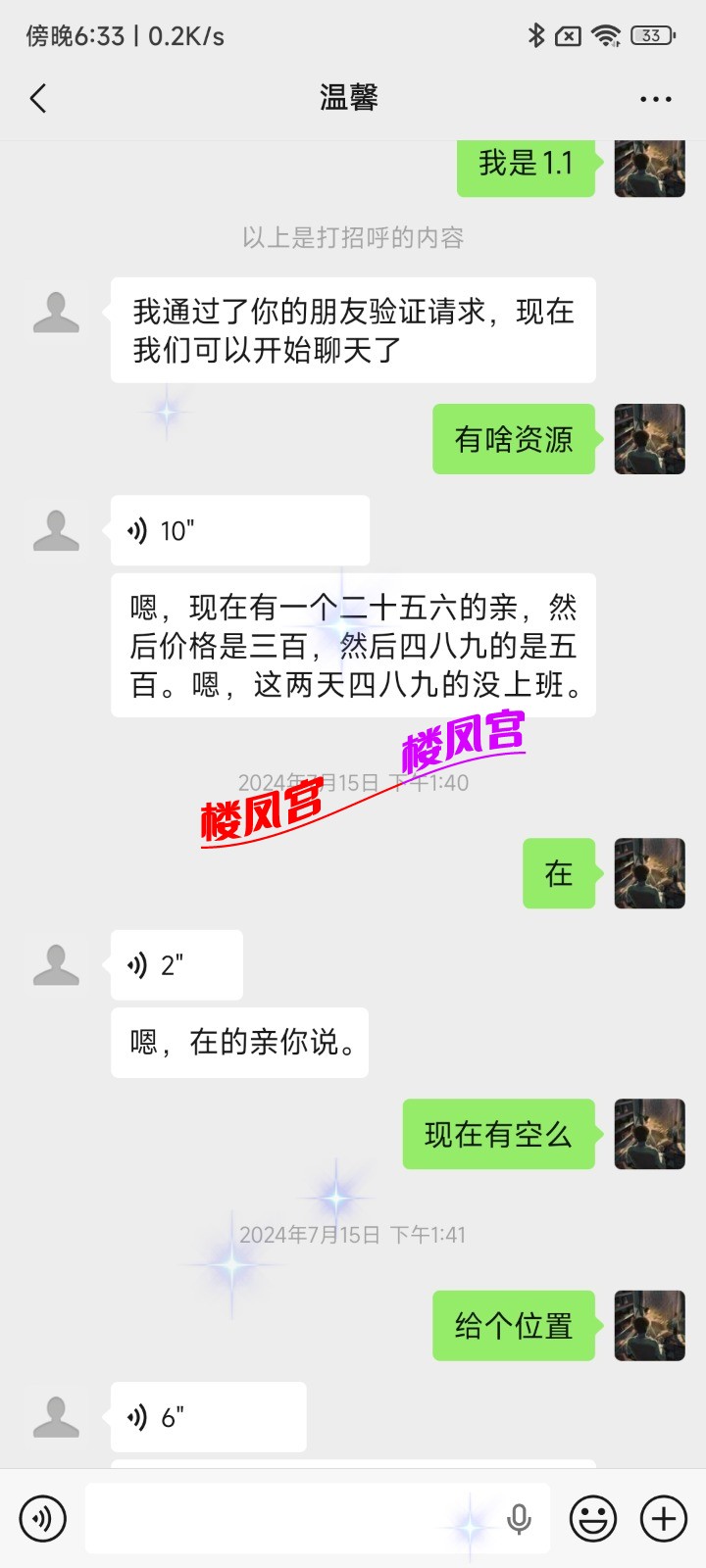706x1568 pixels.
Task: Tap the microphone icon in the input bar
Action: pyautogui.click(x=518, y=1517)
